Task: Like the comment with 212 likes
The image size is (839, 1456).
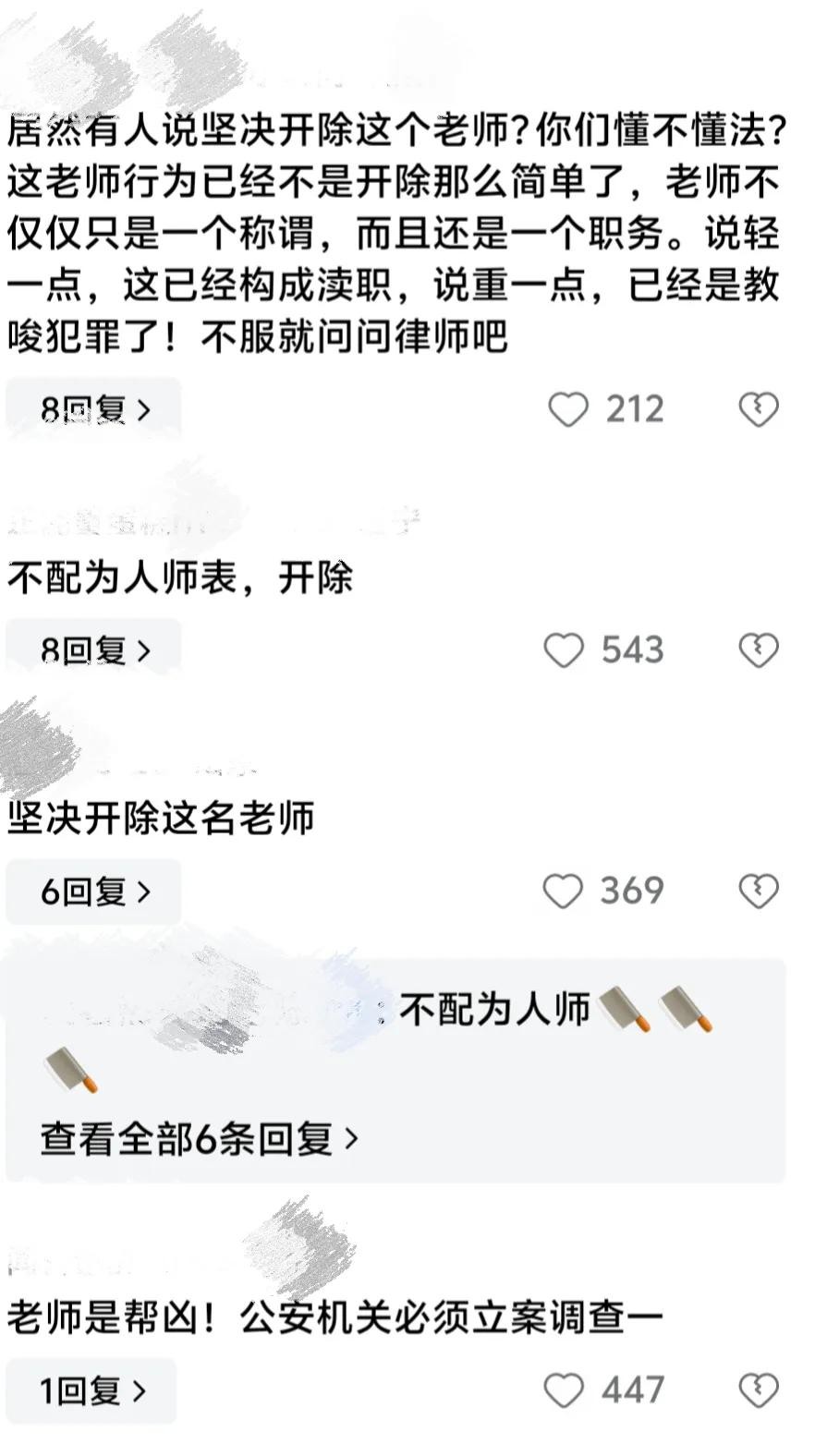Action: (568, 409)
